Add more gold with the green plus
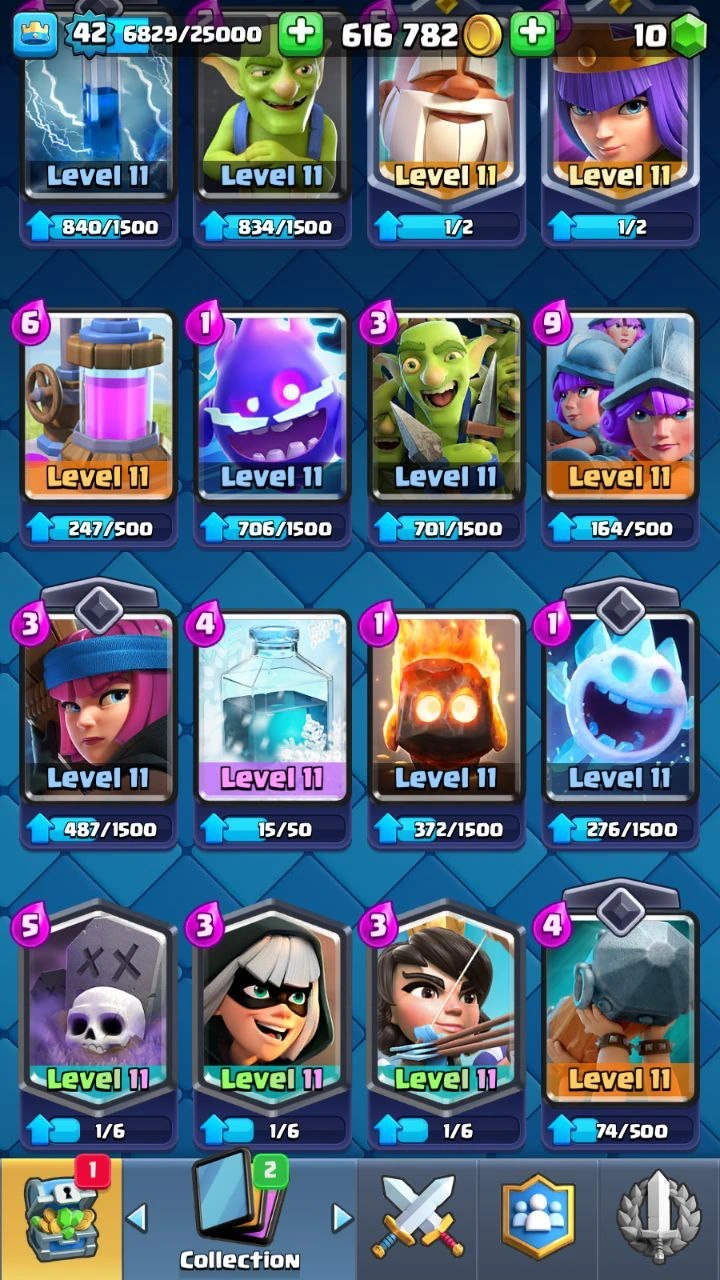 click(532, 35)
